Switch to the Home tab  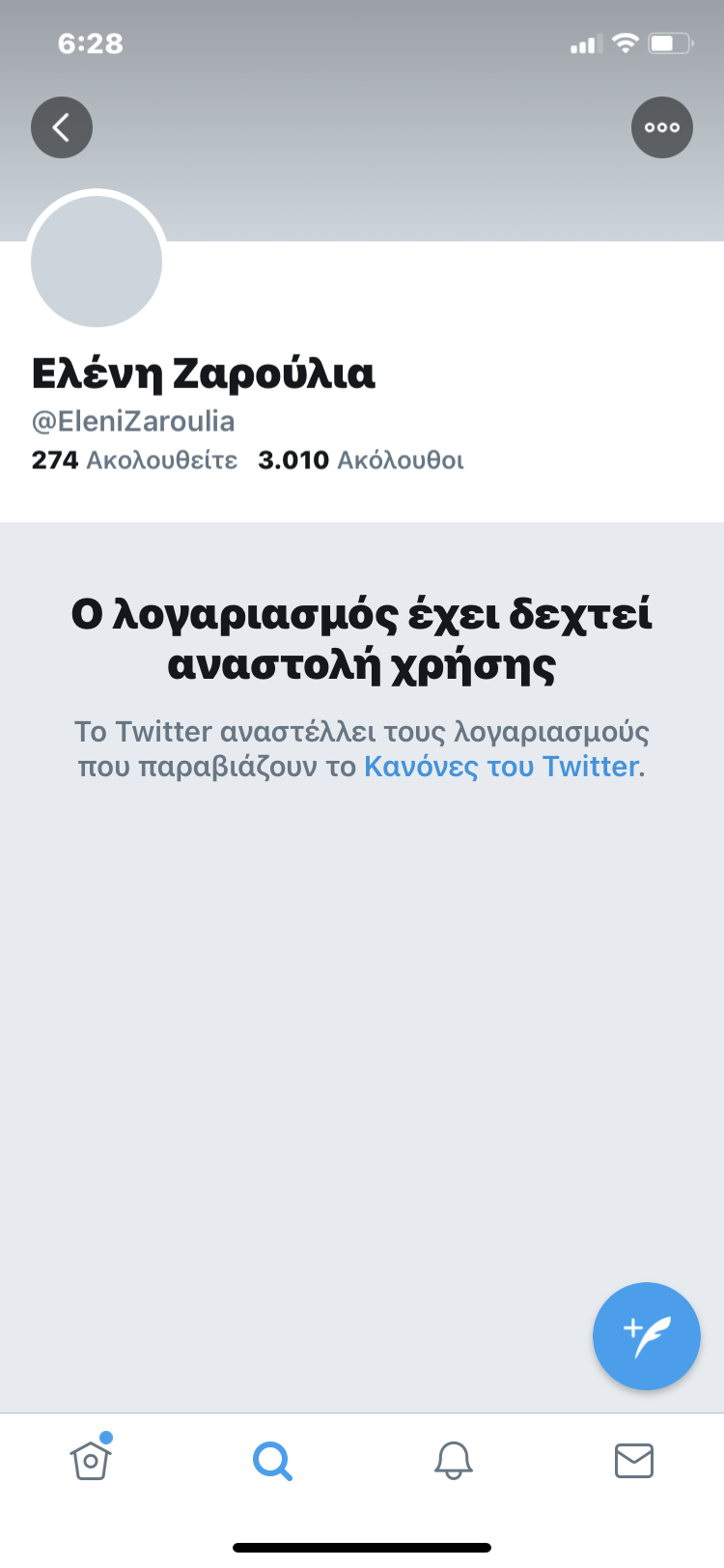[91, 1460]
